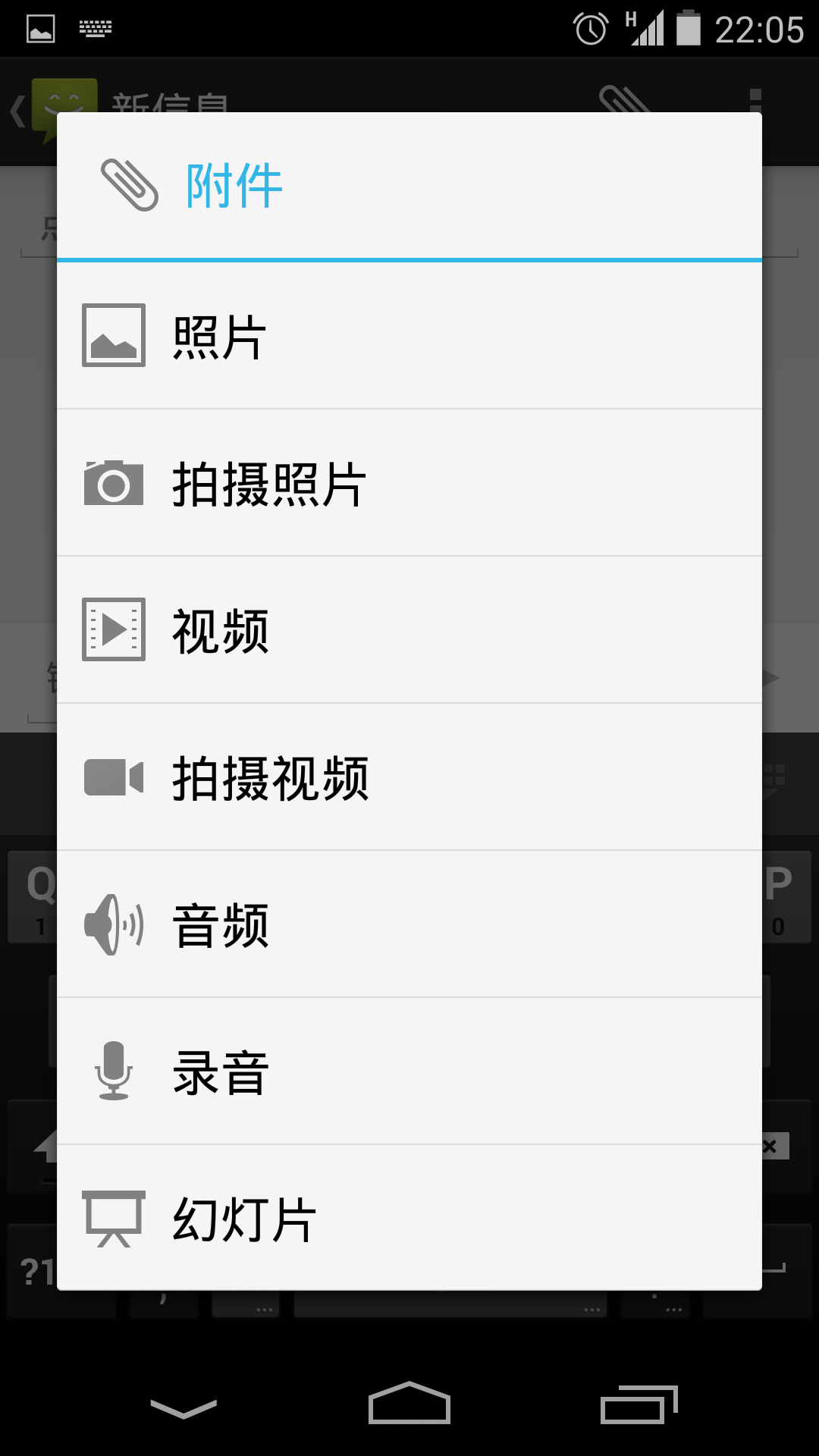Choose 拍摄照片 to take a picture

click(x=409, y=483)
